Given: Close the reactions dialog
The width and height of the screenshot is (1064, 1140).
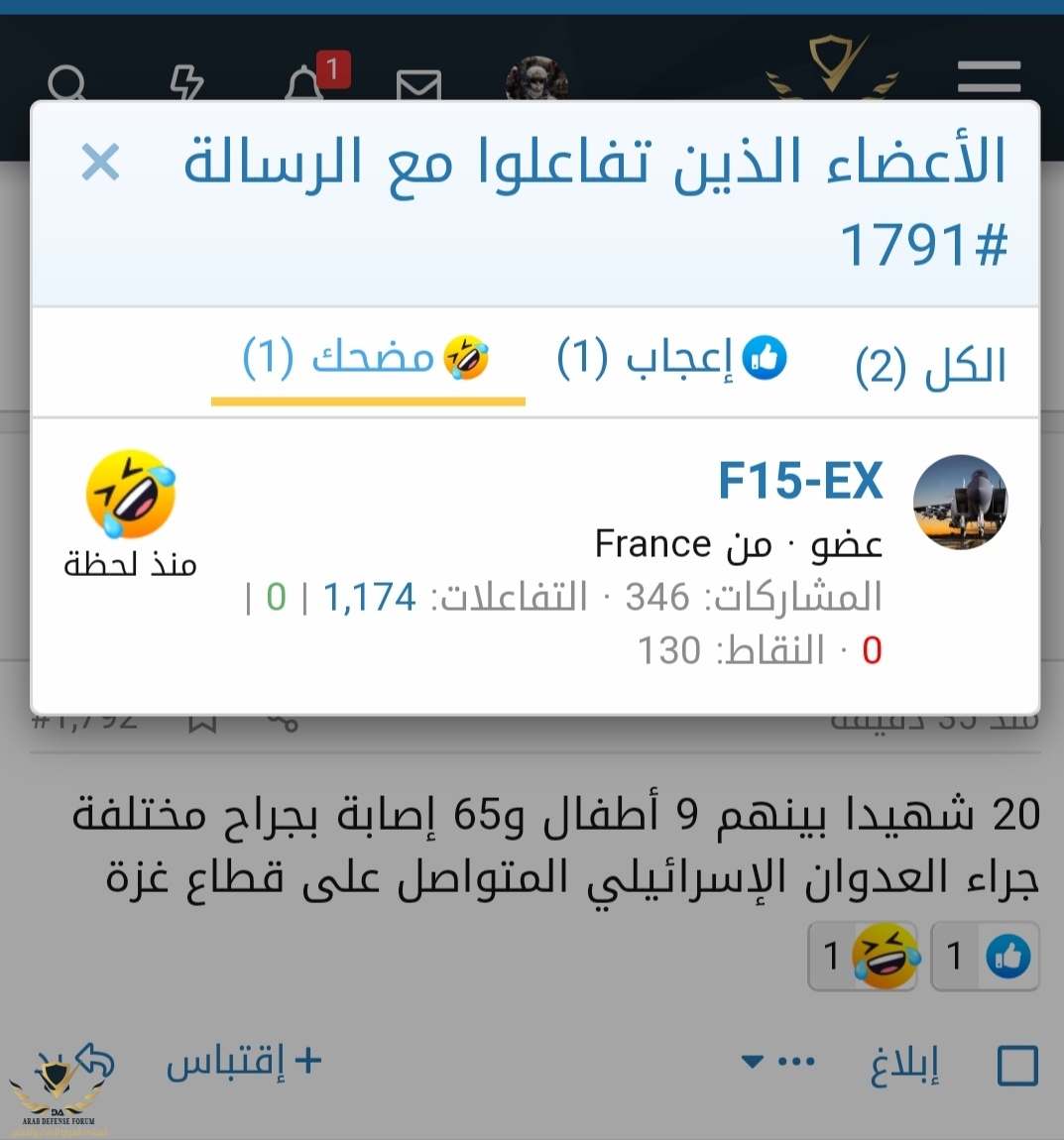Looking at the screenshot, I should coord(100,162).
